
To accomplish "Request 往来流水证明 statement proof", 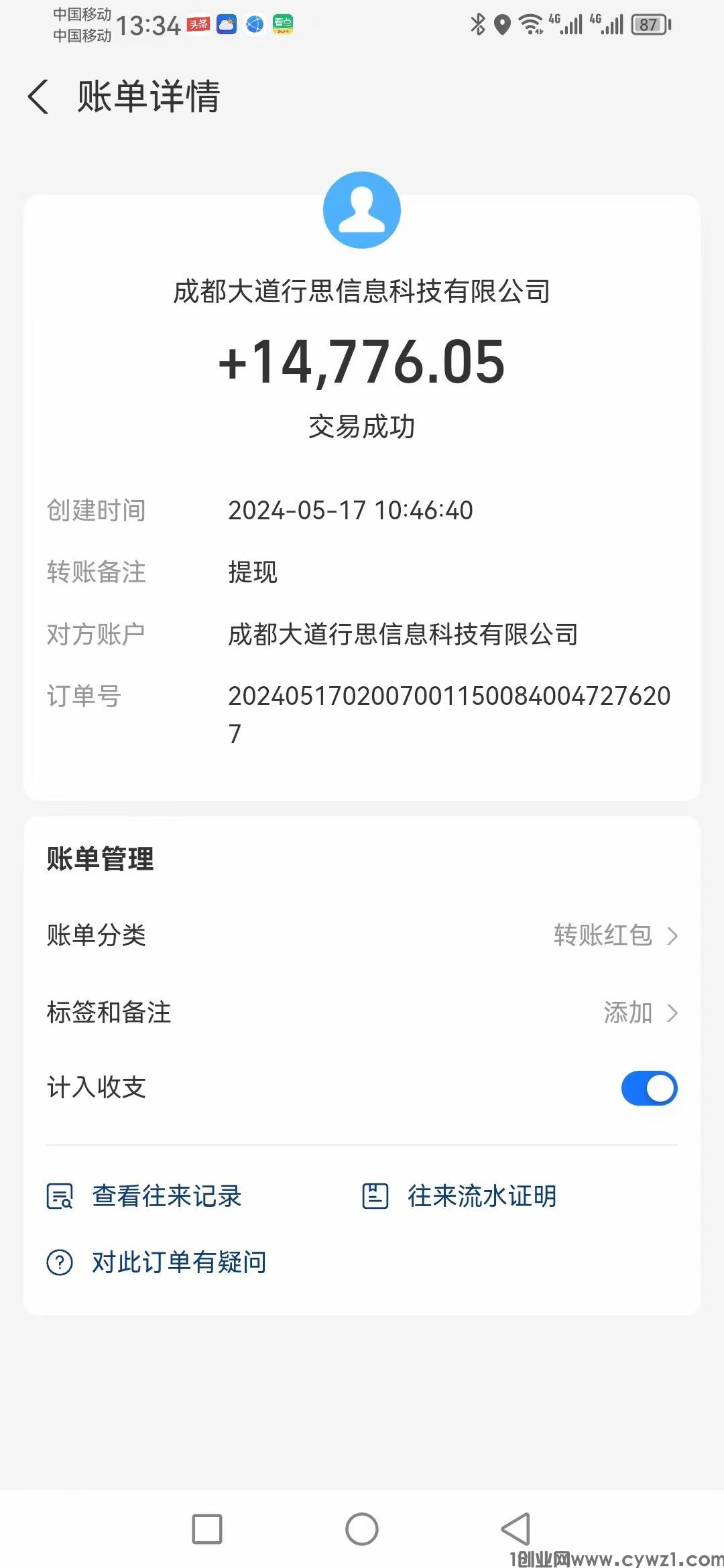I will point(460,1196).
